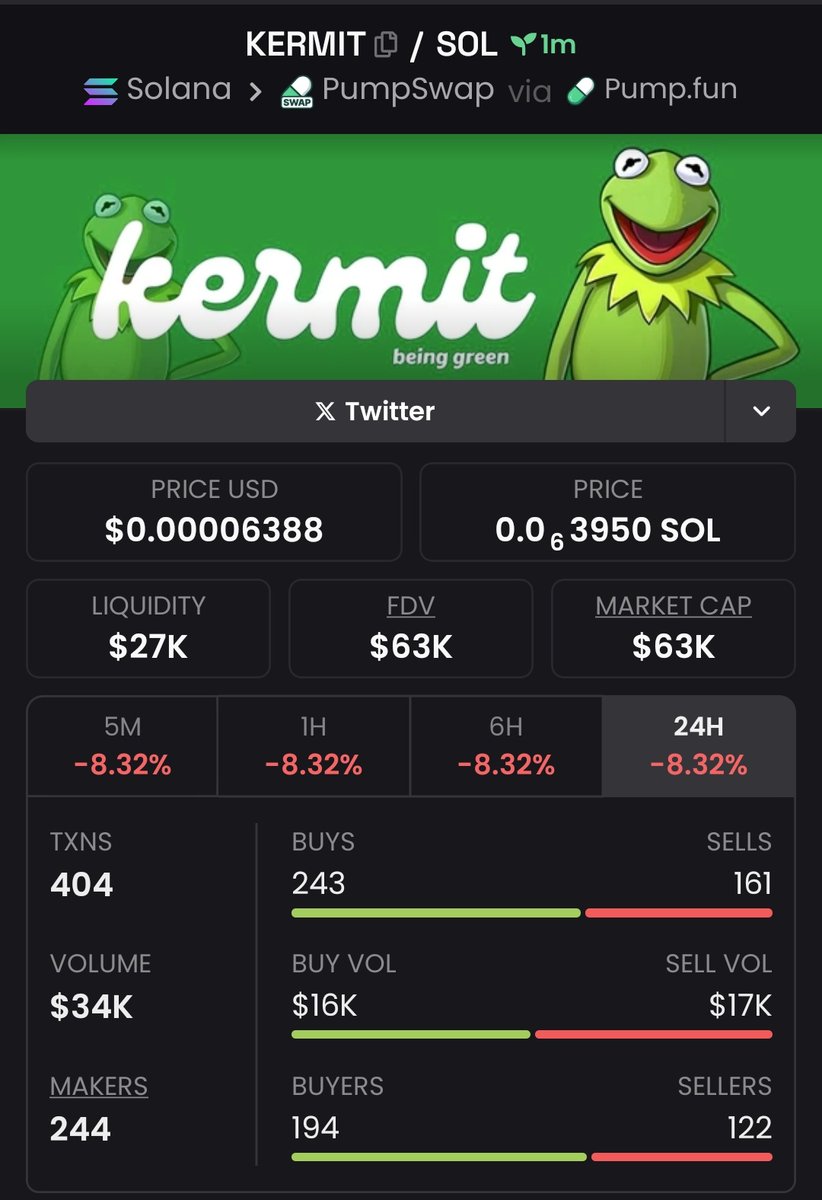The width and height of the screenshot is (822, 1200).
Task: Expand the dropdown next to Twitter
Action: point(761,411)
